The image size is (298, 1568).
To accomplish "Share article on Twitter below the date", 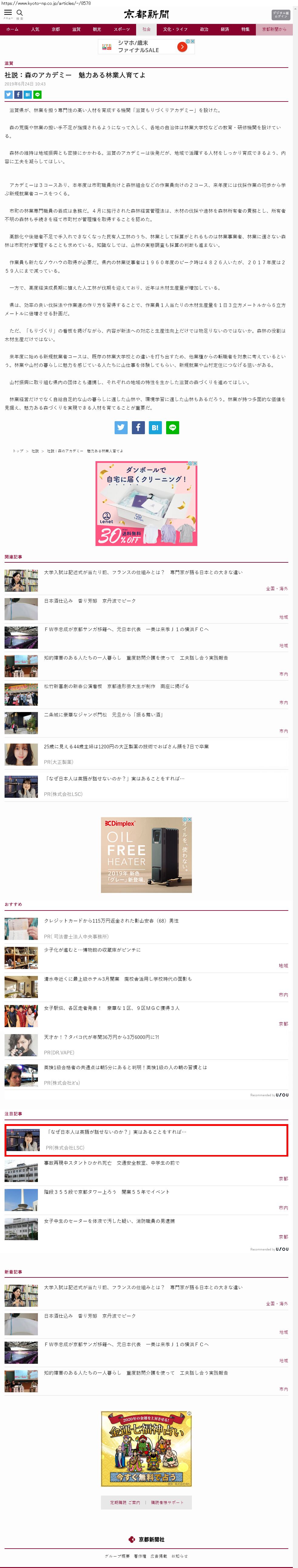I will coord(8,94).
